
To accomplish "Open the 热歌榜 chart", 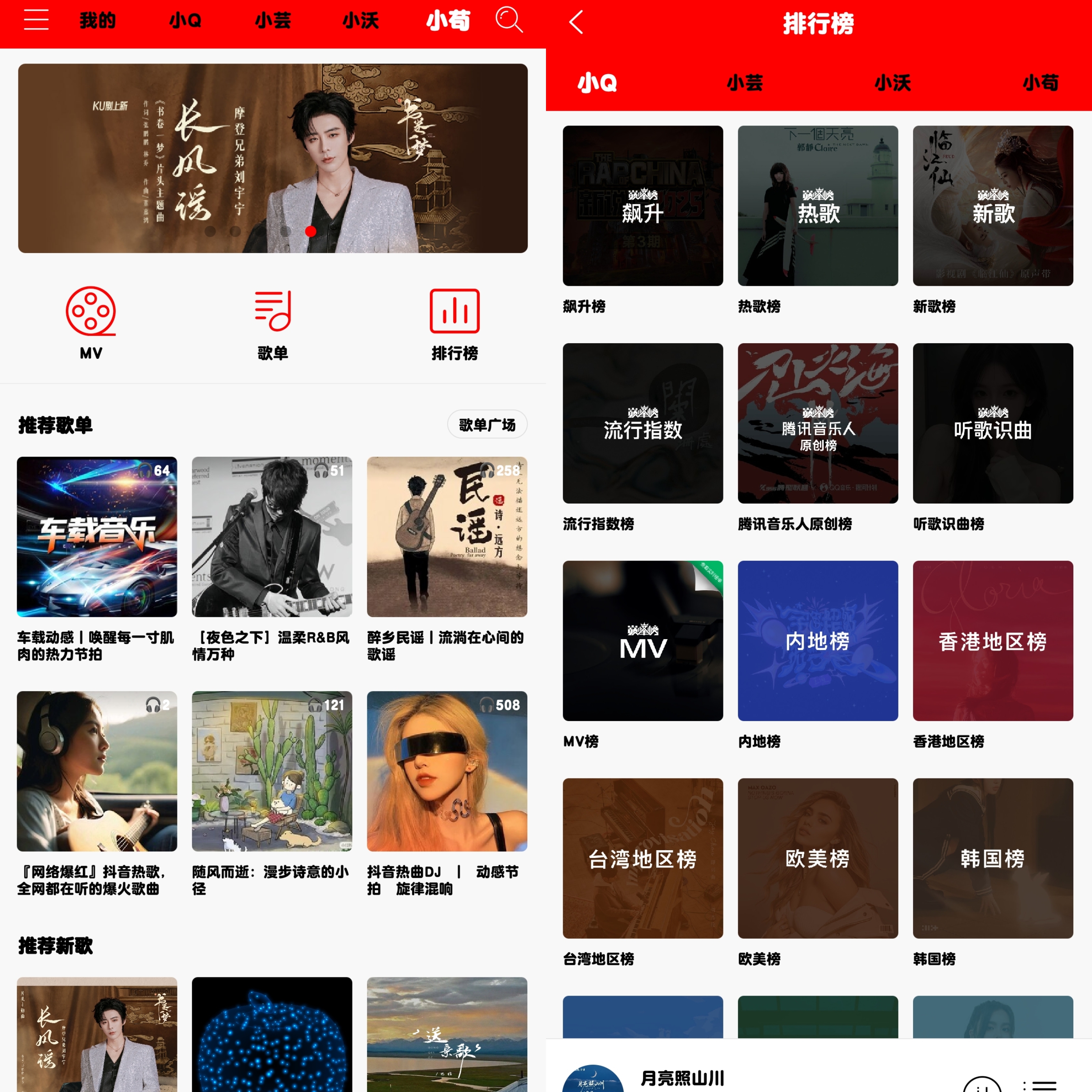I will (817, 206).
